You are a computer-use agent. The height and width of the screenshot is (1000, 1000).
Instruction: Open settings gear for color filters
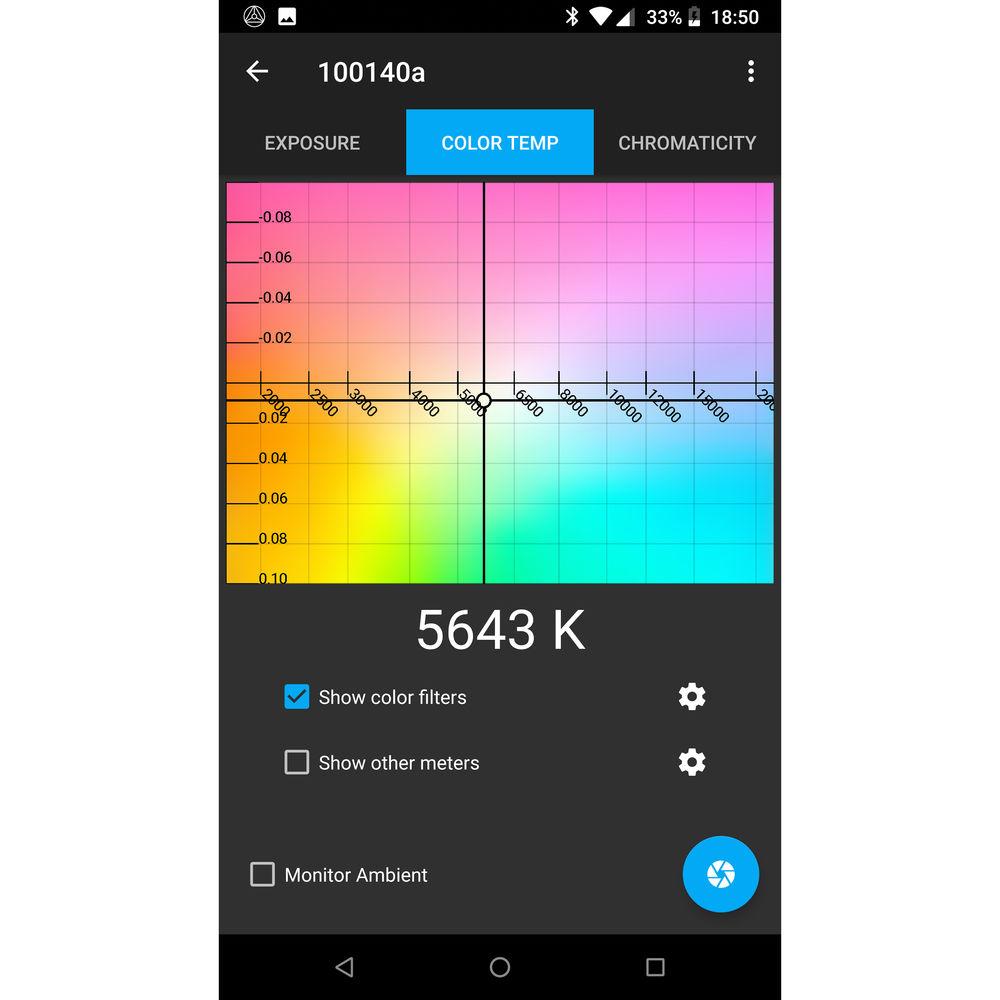pos(692,697)
